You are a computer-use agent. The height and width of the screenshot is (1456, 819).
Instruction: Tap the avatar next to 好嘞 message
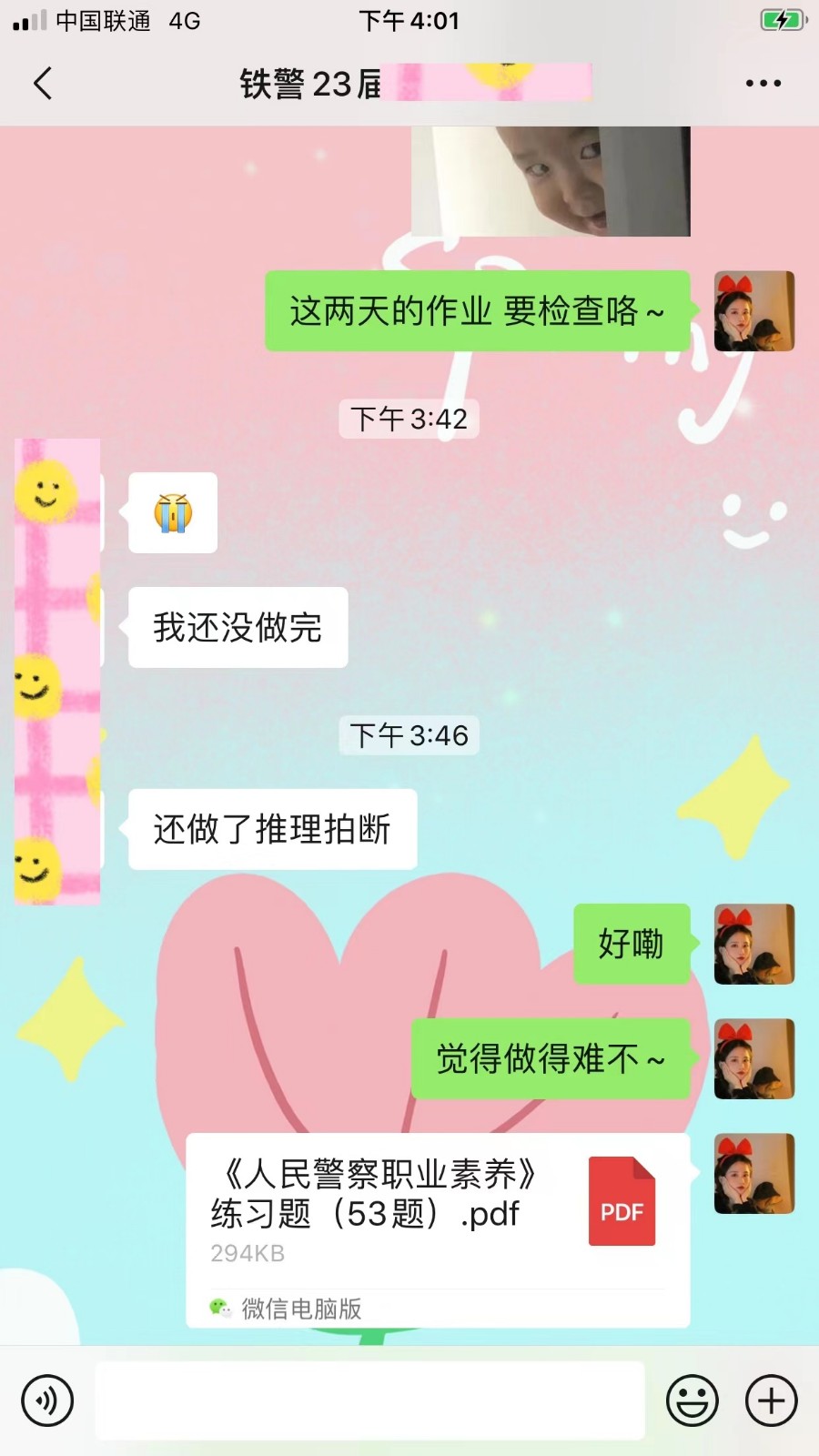[x=753, y=944]
